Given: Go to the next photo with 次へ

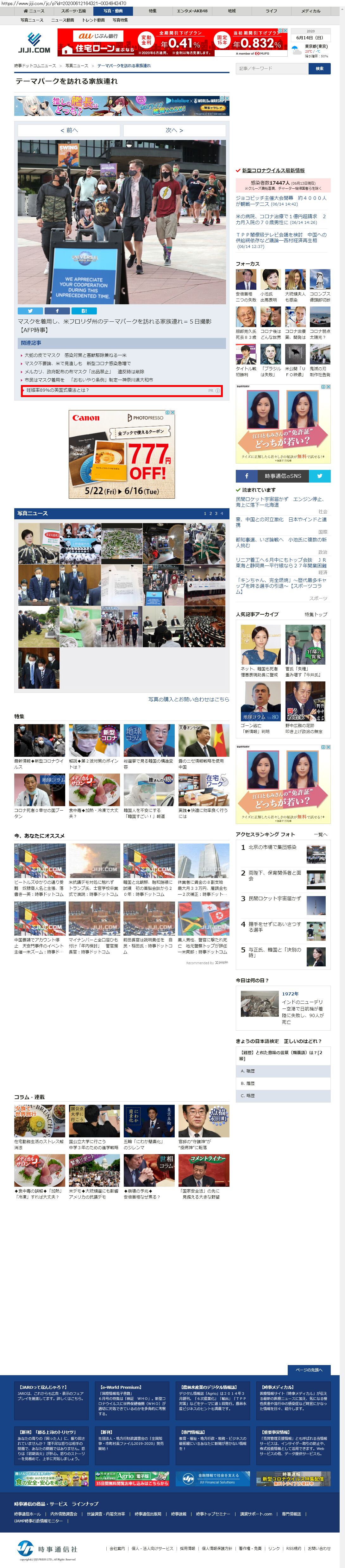Looking at the screenshot, I should [x=174, y=130].
